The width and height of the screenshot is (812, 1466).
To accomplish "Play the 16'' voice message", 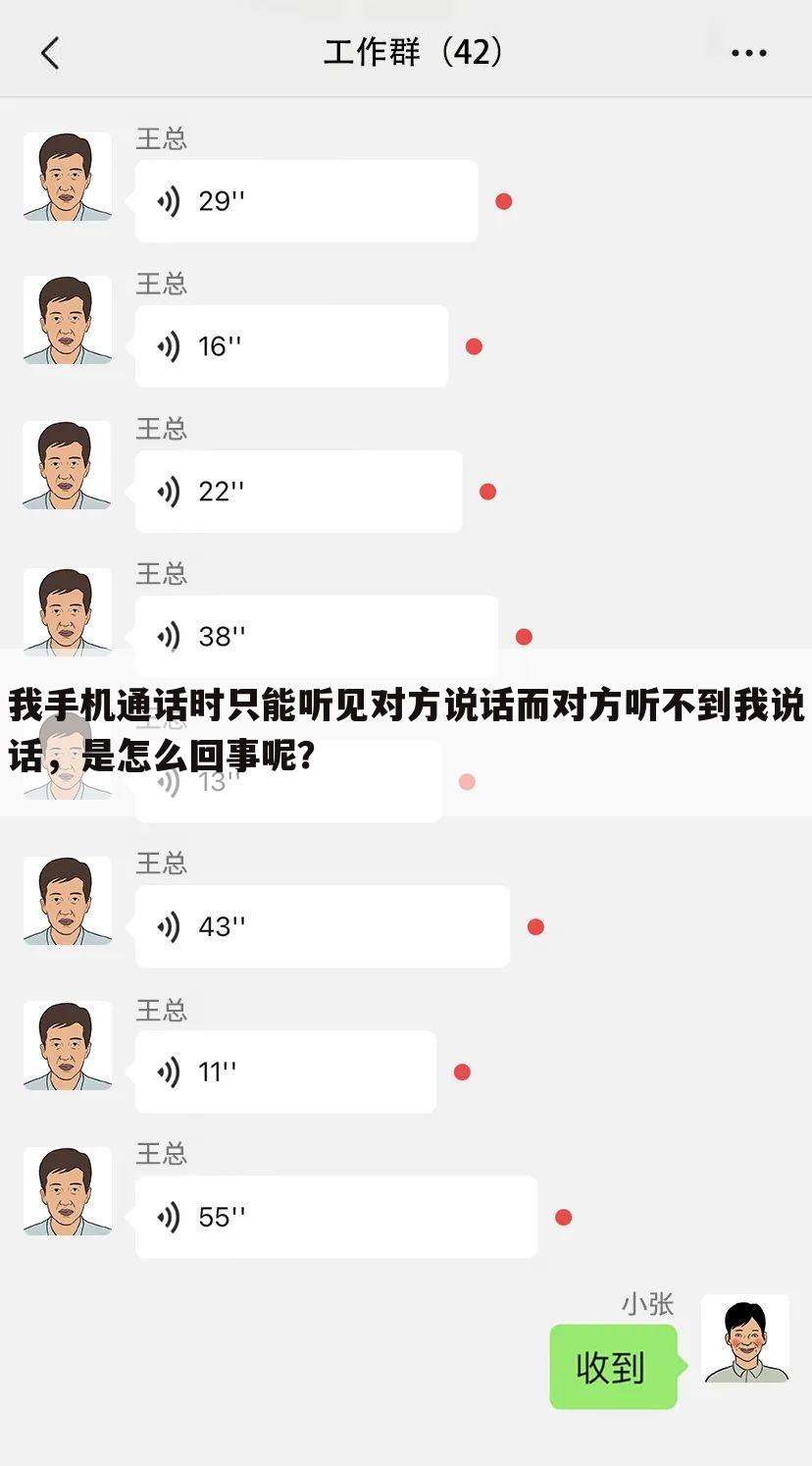I will (x=290, y=345).
